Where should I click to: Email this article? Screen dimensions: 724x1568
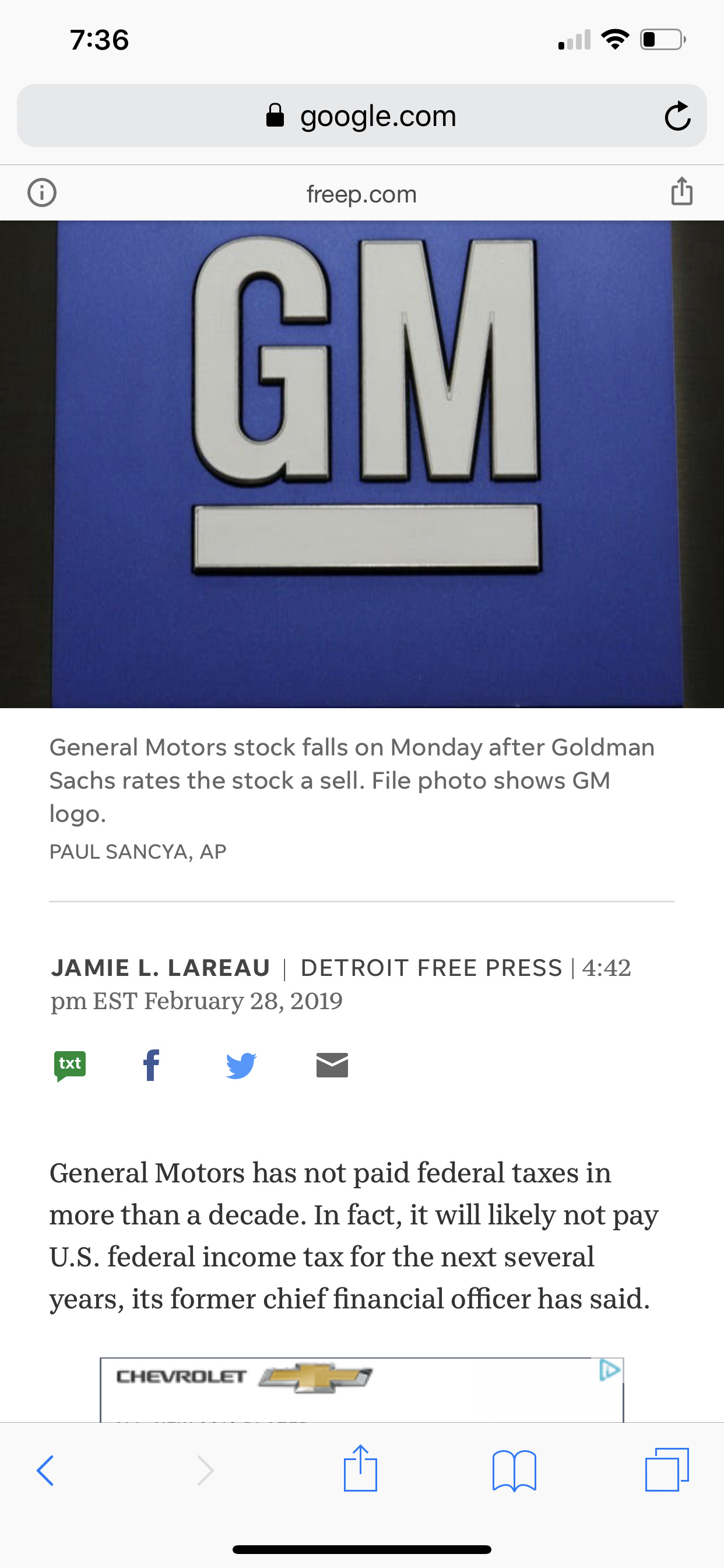(x=332, y=1065)
